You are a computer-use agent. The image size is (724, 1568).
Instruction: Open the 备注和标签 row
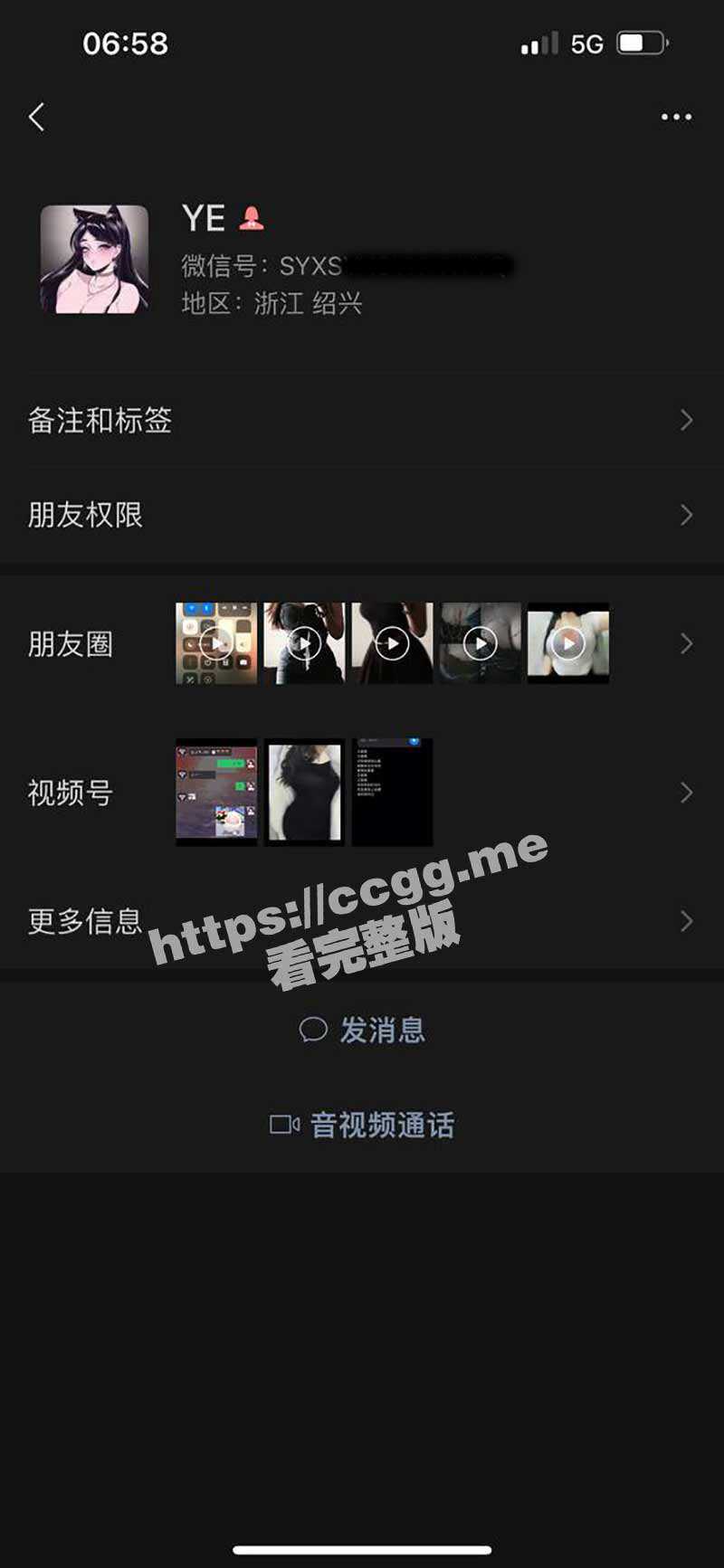pyautogui.click(x=362, y=420)
